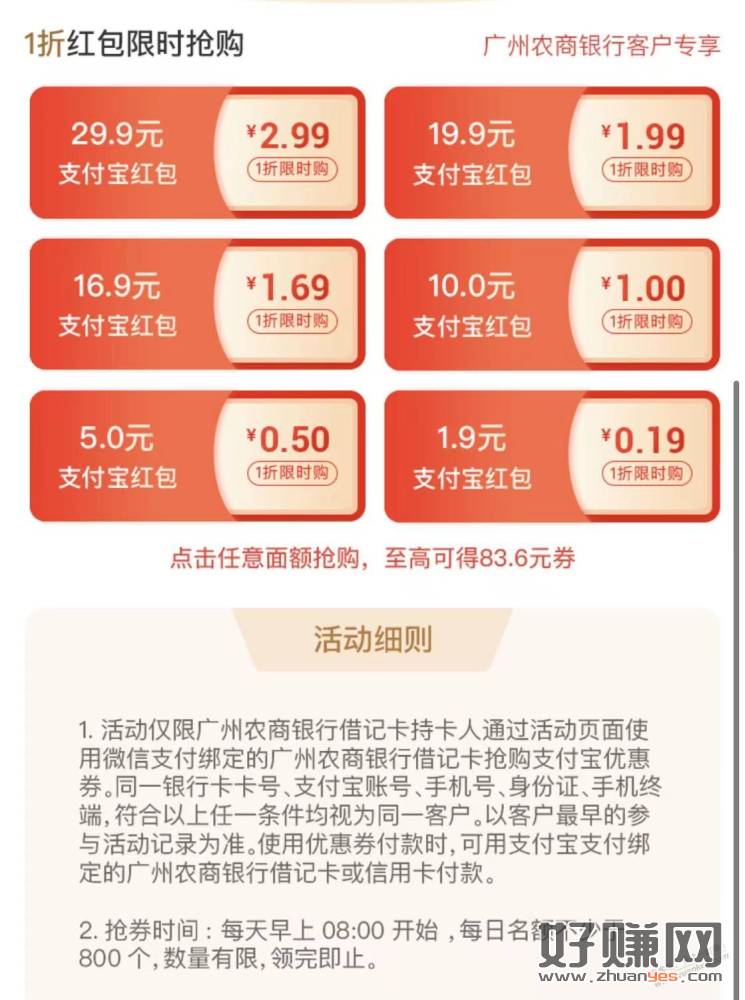Screen dimensions: 745x1000
Task: Purchase the 10.0元 red packet for ¥1.00
Action: (552, 304)
